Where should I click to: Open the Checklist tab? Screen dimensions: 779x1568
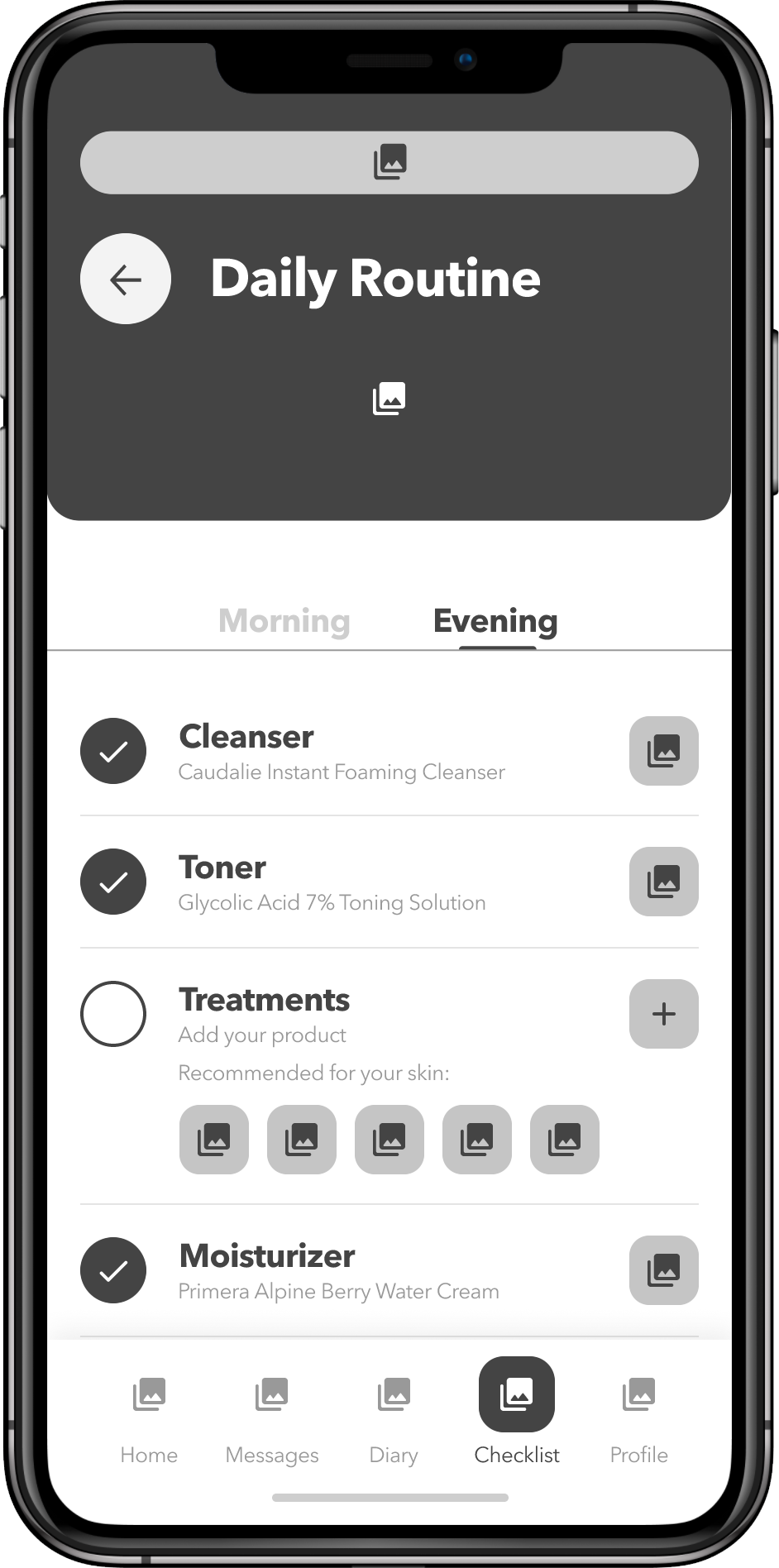pyautogui.click(x=517, y=1411)
